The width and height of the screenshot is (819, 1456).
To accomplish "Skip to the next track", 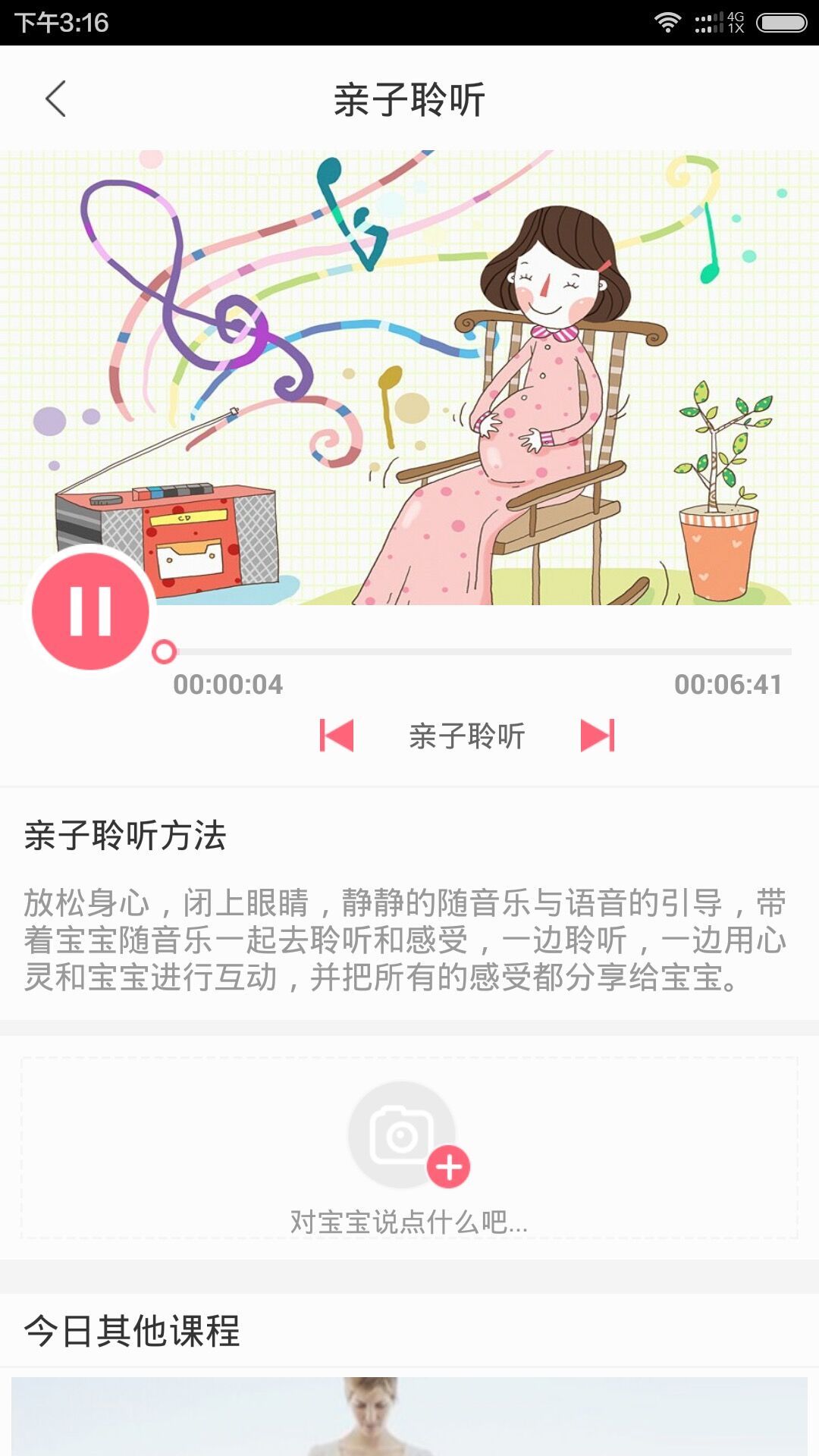I will coord(598,736).
